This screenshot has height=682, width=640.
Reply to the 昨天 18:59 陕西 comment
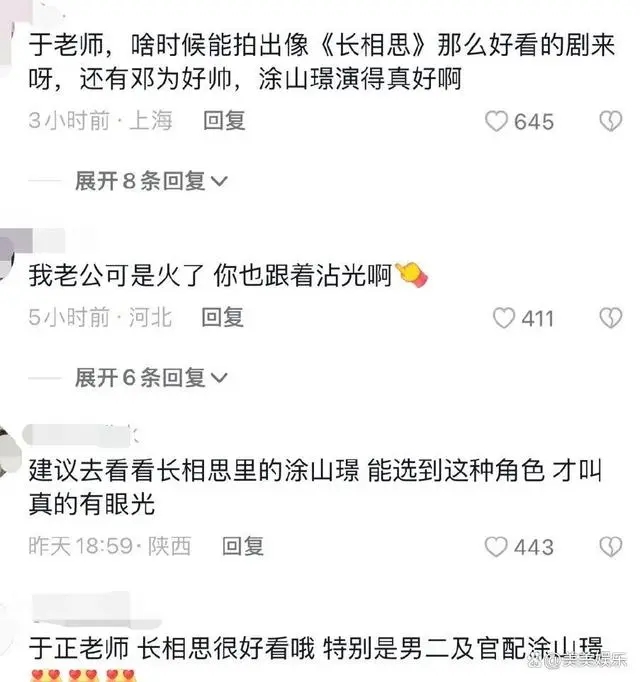coord(243,546)
